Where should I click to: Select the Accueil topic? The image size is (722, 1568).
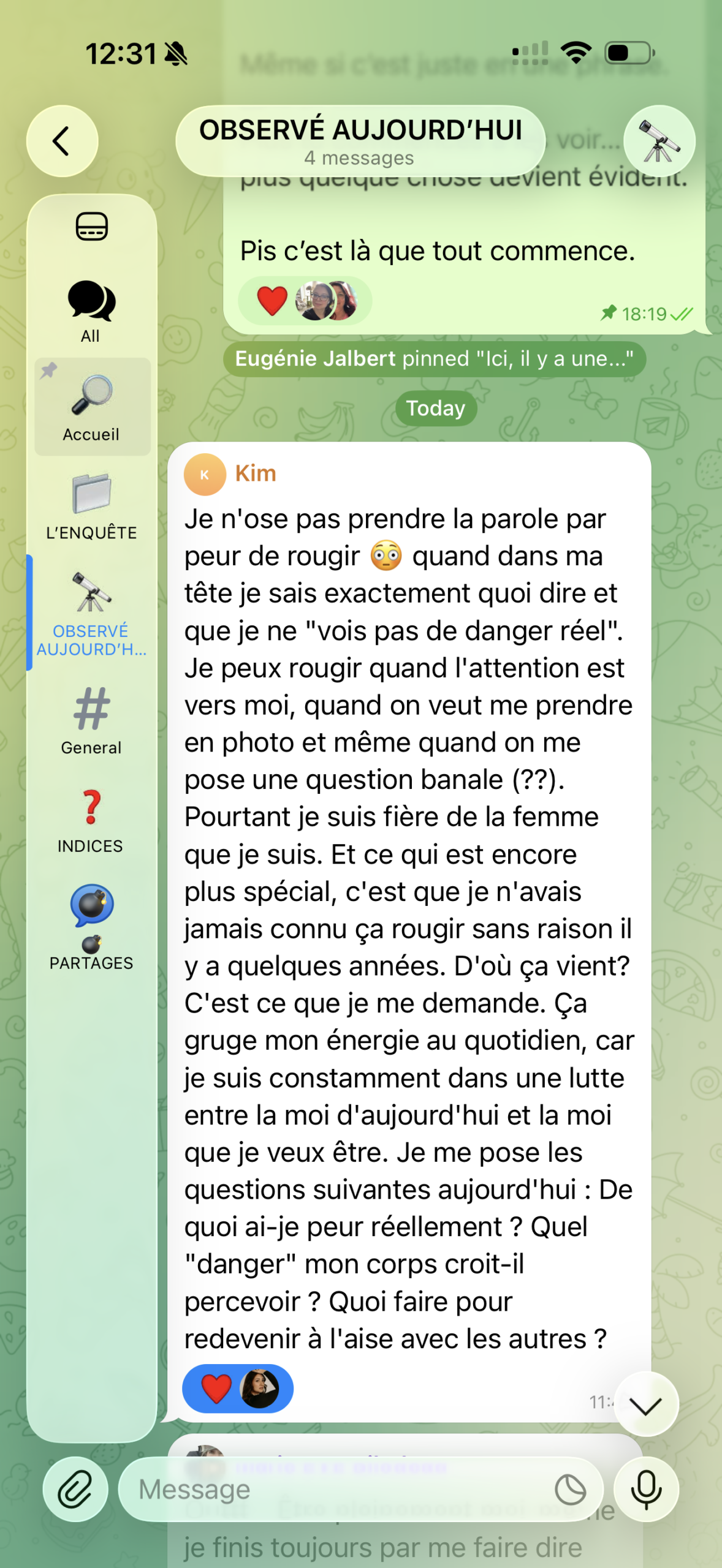coord(92,407)
